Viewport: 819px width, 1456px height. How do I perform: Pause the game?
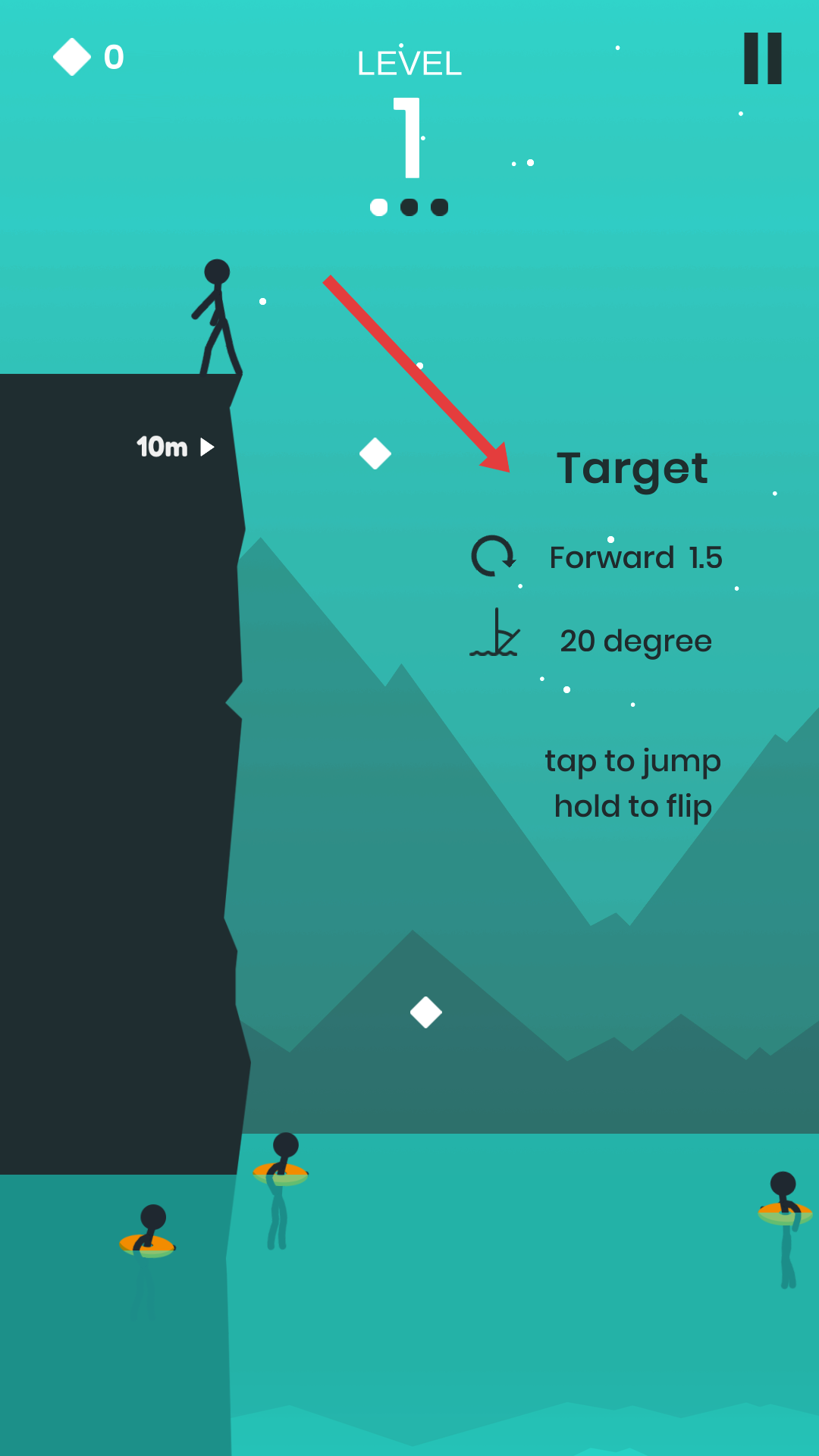coord(762,58)
